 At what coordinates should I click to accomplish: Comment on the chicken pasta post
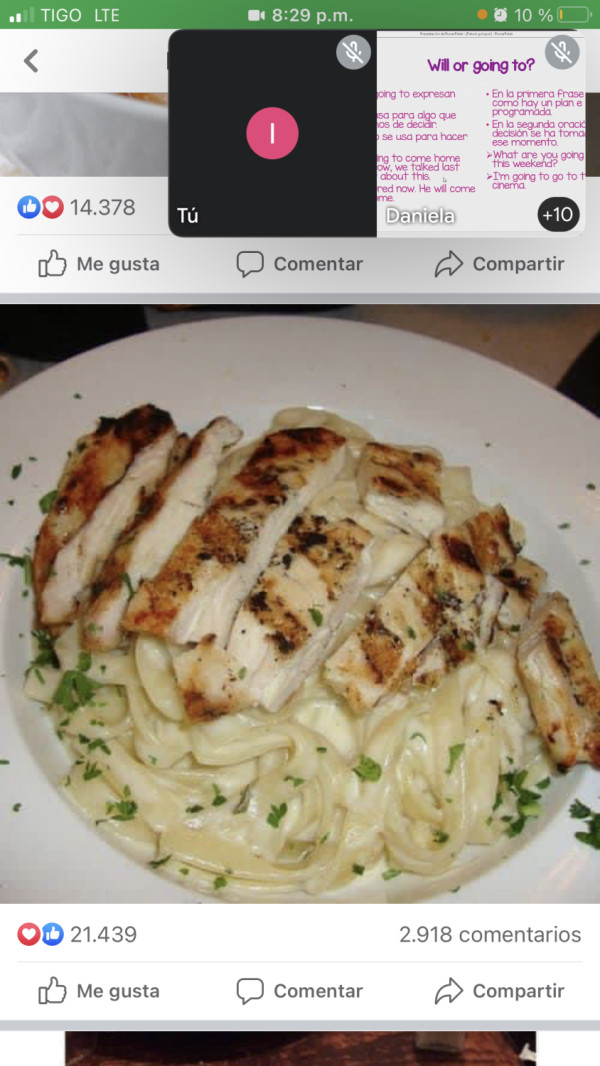click(x=299, y=991)
